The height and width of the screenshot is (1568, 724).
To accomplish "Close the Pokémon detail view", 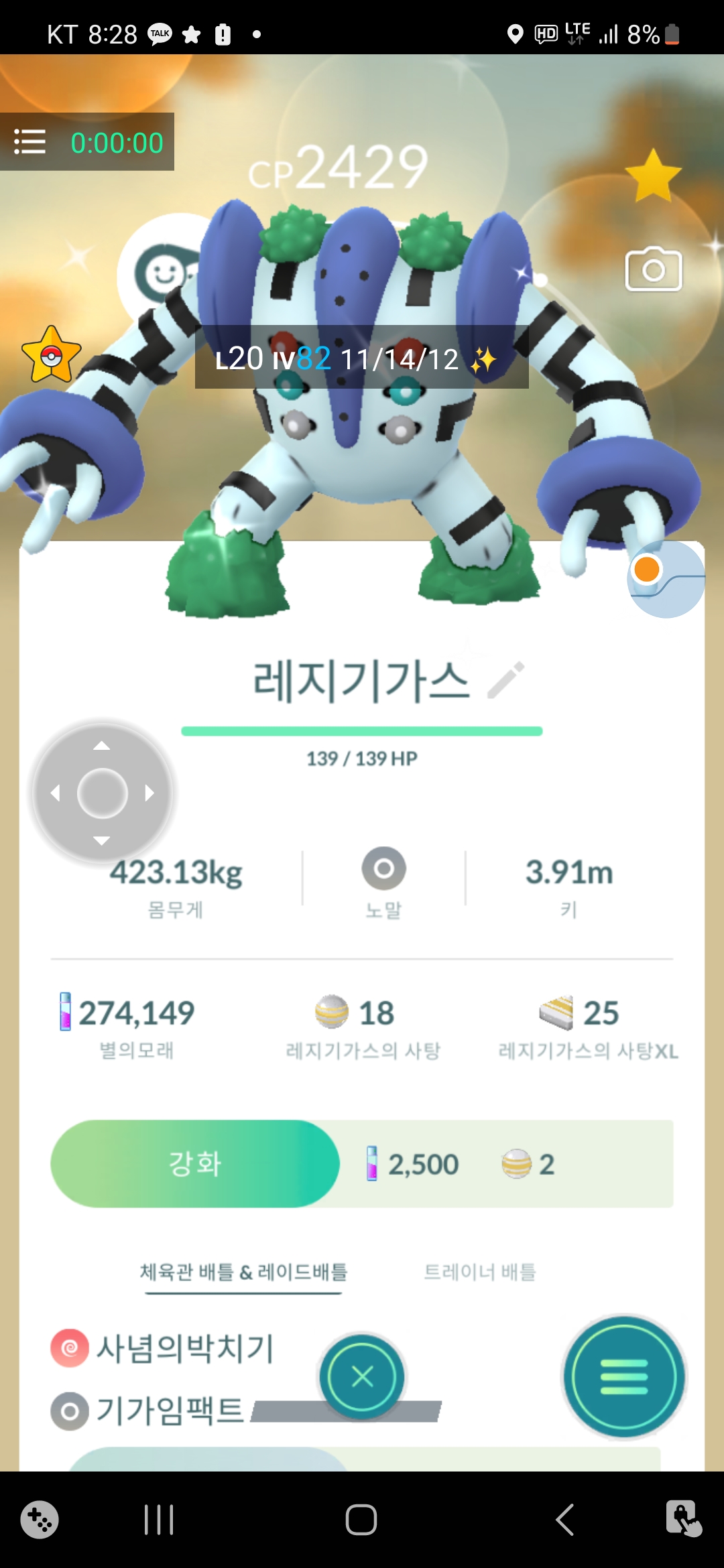I will click(362, 1377).
